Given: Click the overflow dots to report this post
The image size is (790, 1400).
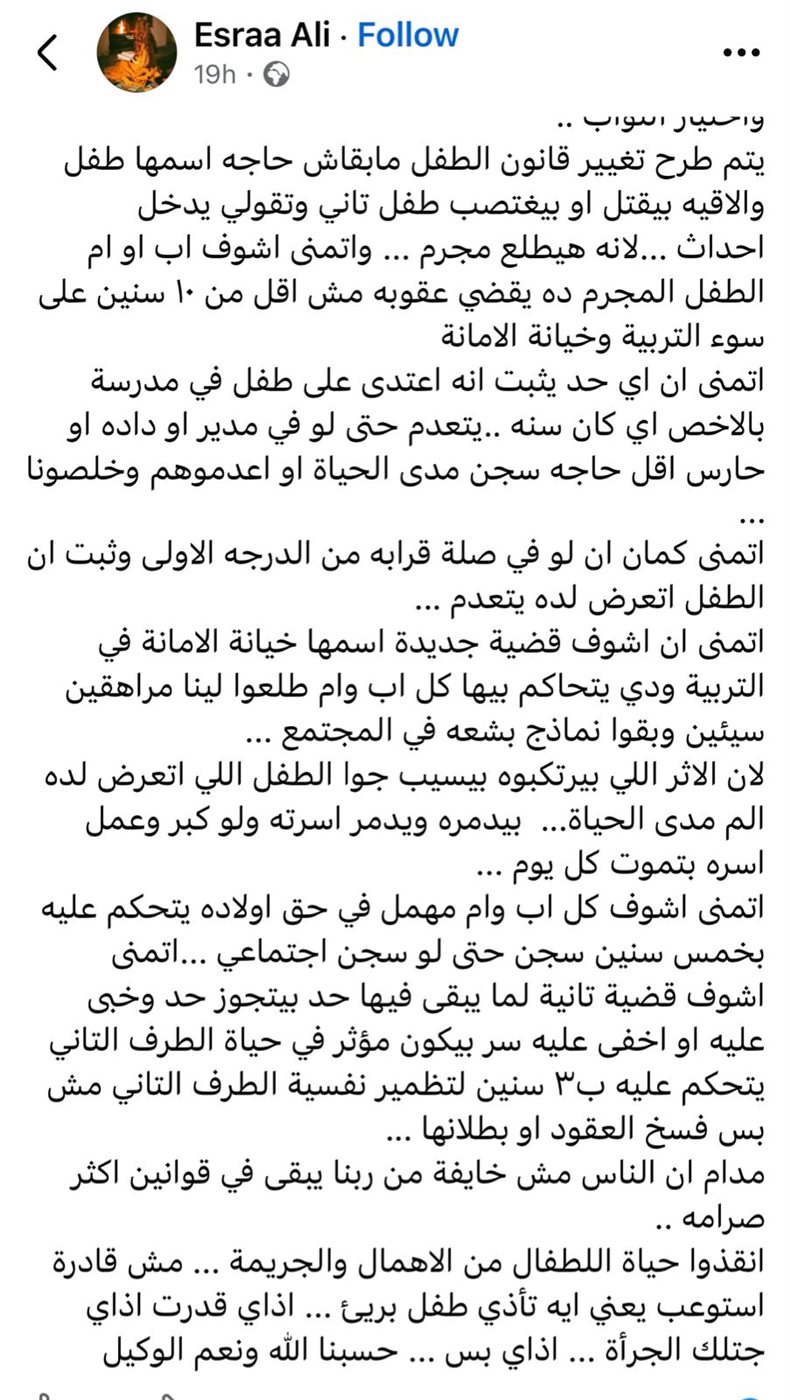Looking at the screenshot, I should (741, 50).
